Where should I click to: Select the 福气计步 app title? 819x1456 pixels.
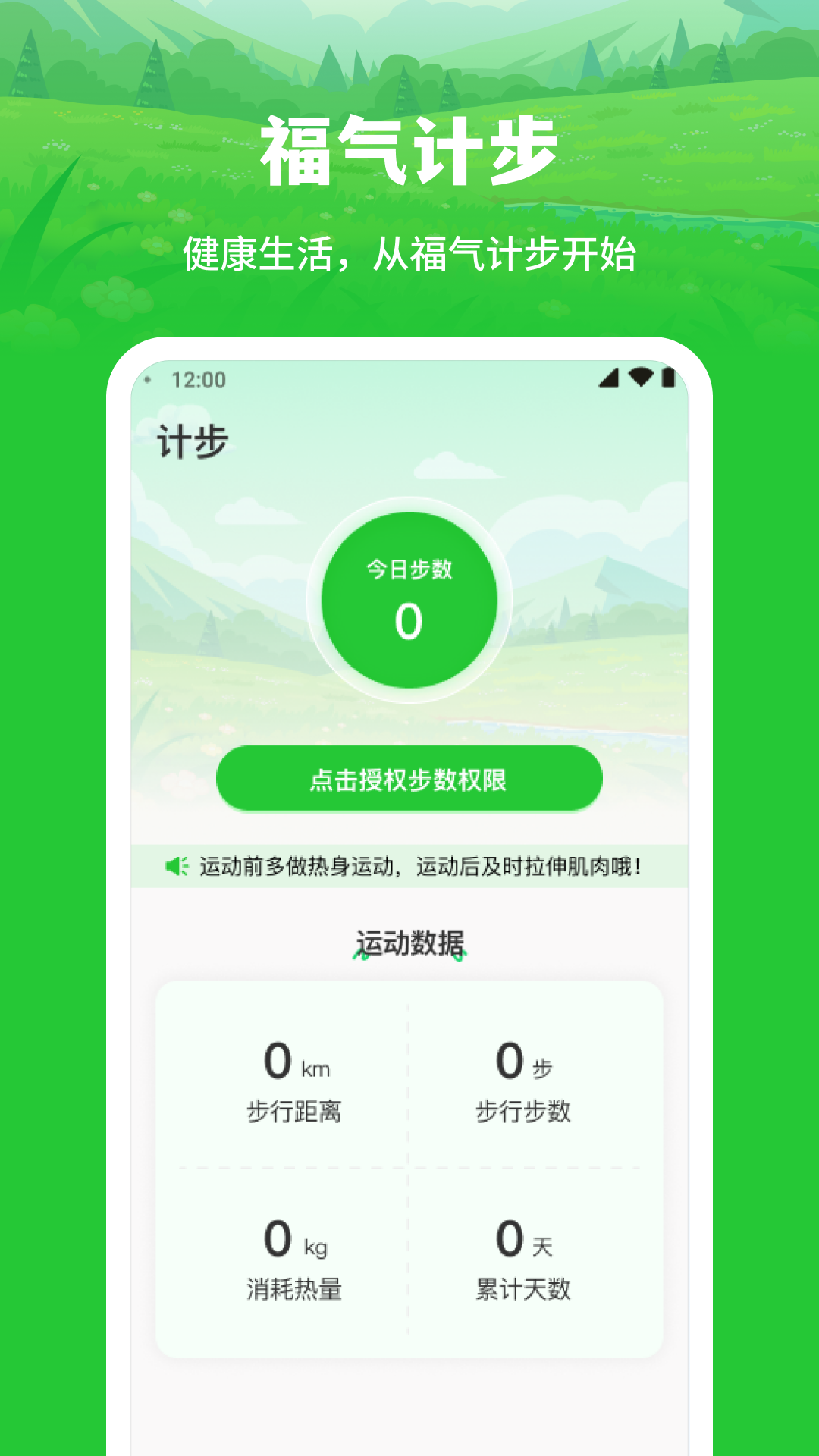(409, 149)
